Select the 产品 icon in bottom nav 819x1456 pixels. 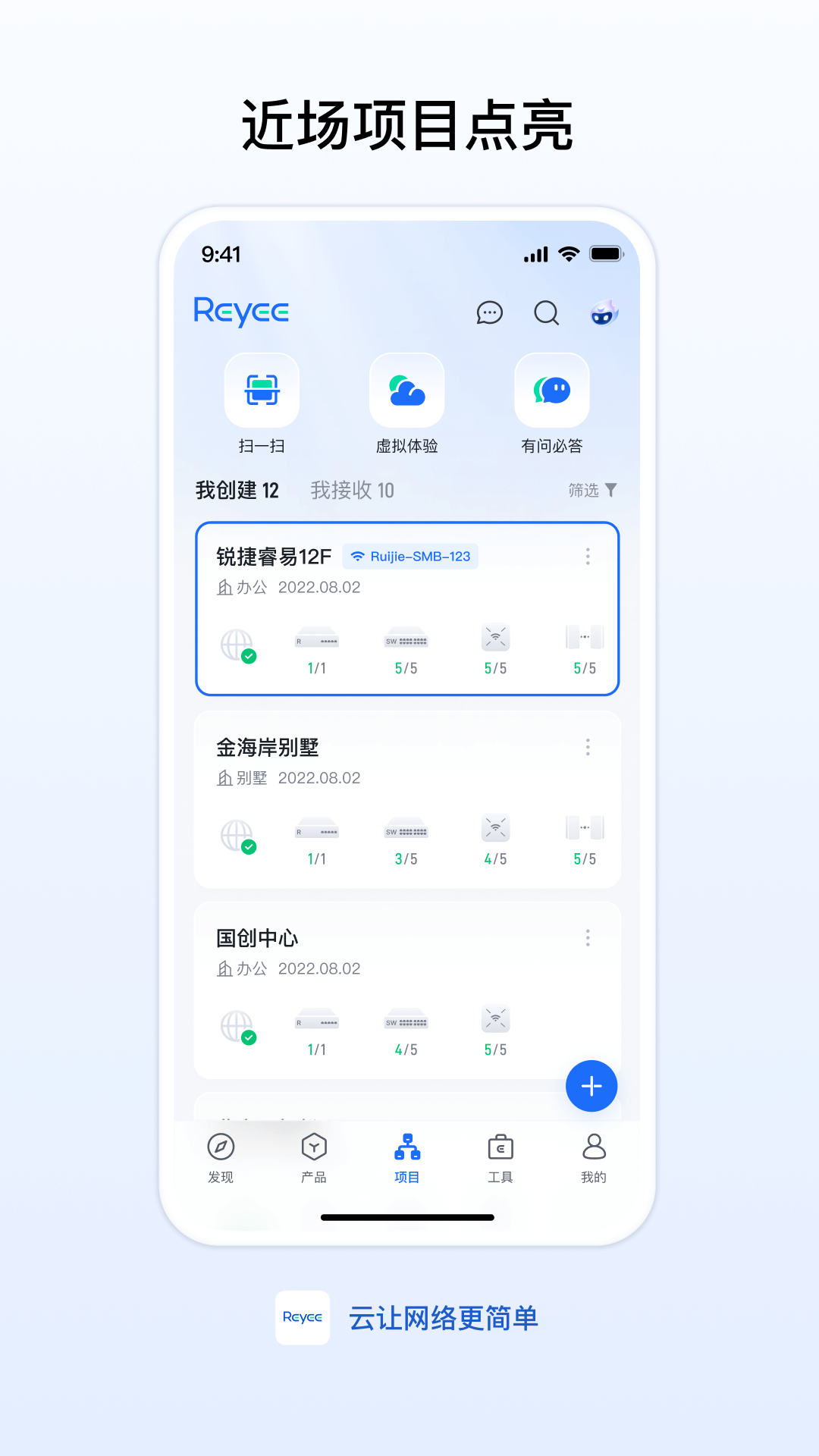pos(314,1147)
